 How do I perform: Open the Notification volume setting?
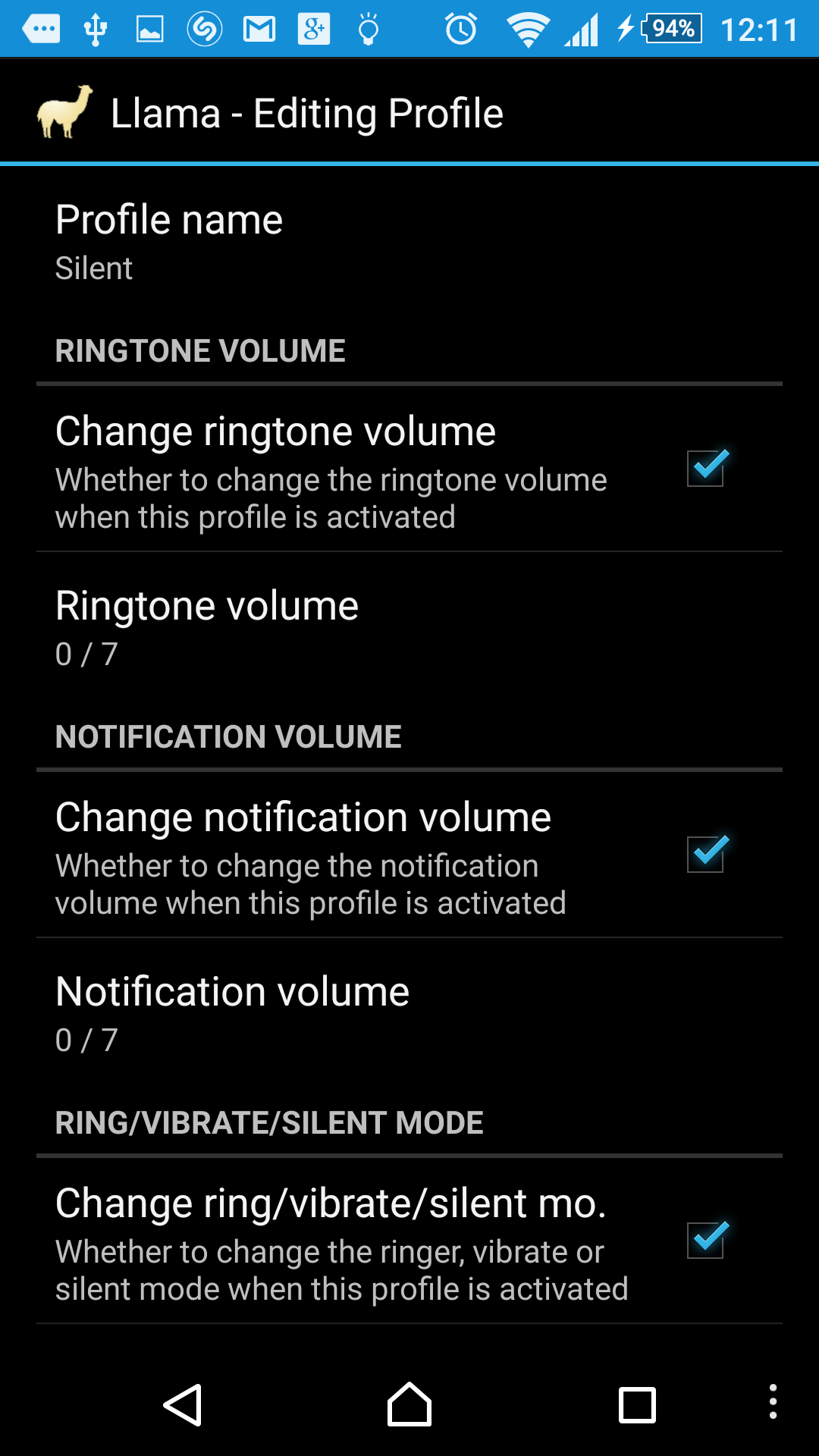409,1015
